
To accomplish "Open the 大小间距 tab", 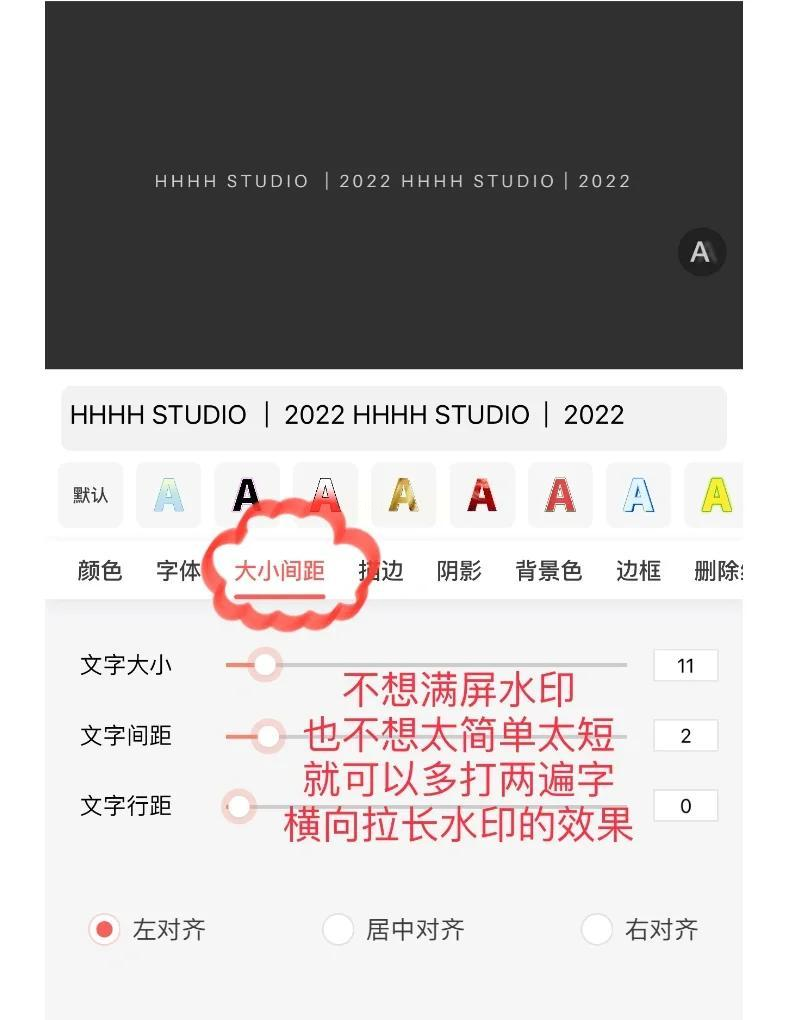I will [x=279, y=571].
